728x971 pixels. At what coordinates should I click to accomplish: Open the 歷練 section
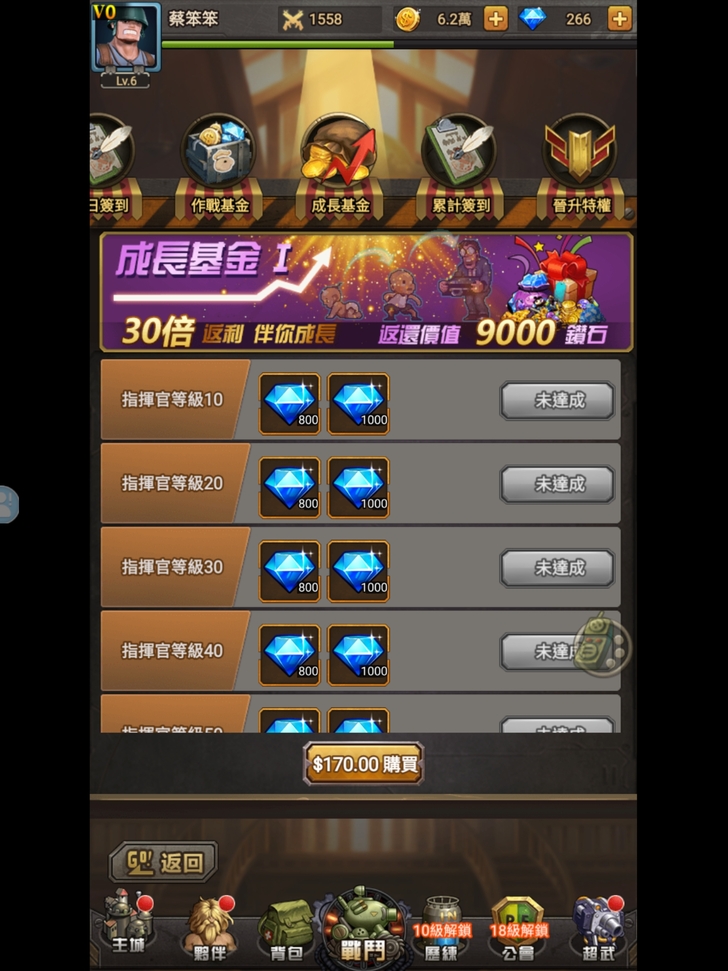coord(441,926)
